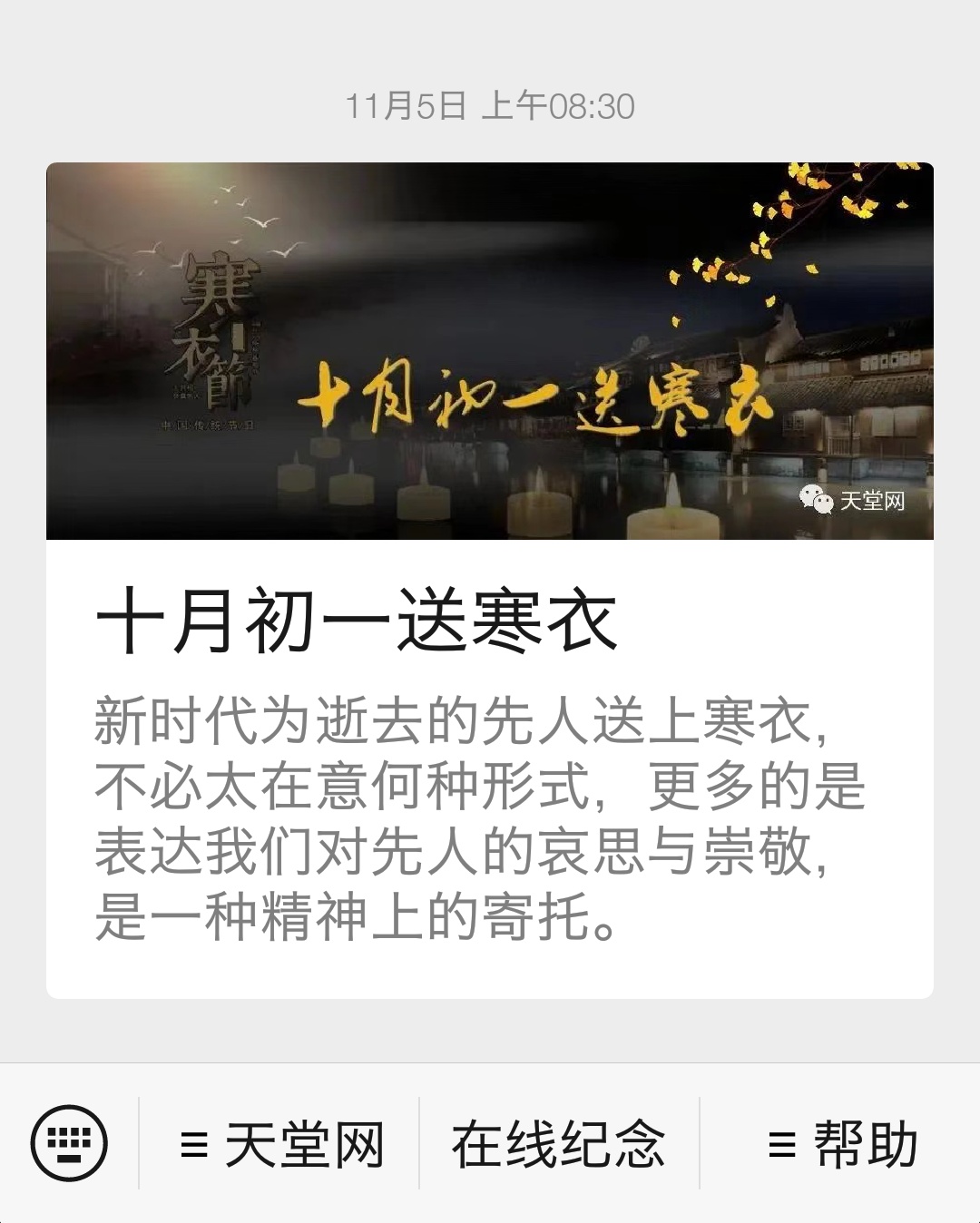Open the article 十月初一送寒衣

490,581
